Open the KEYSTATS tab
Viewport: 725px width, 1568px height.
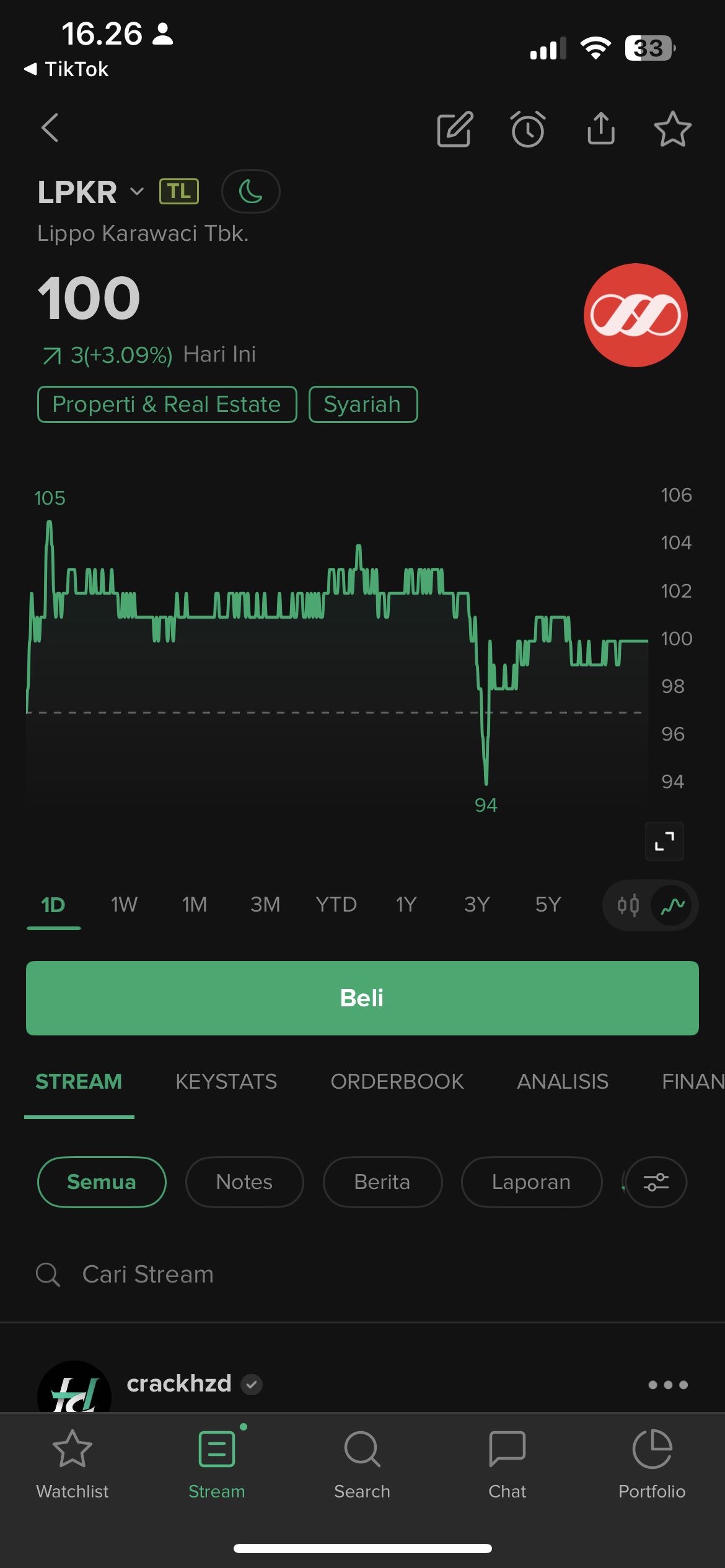point(226,1081)
